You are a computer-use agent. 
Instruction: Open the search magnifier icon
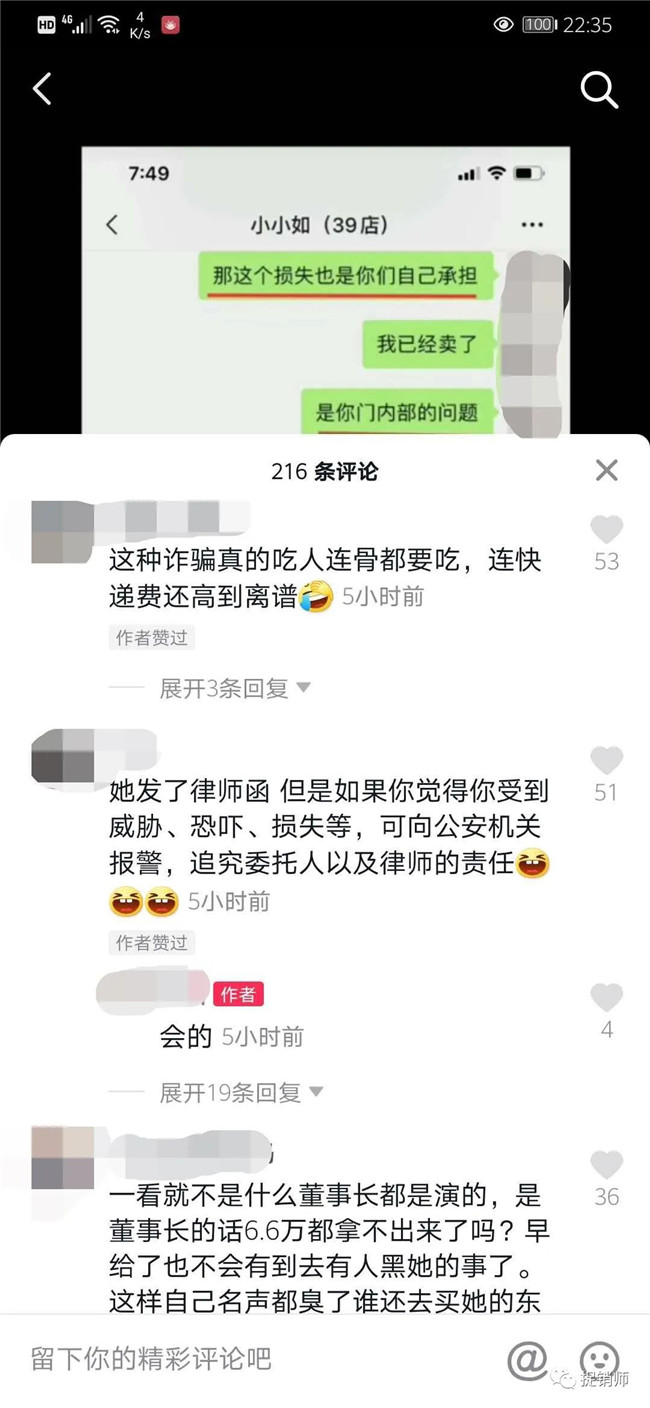599,90
